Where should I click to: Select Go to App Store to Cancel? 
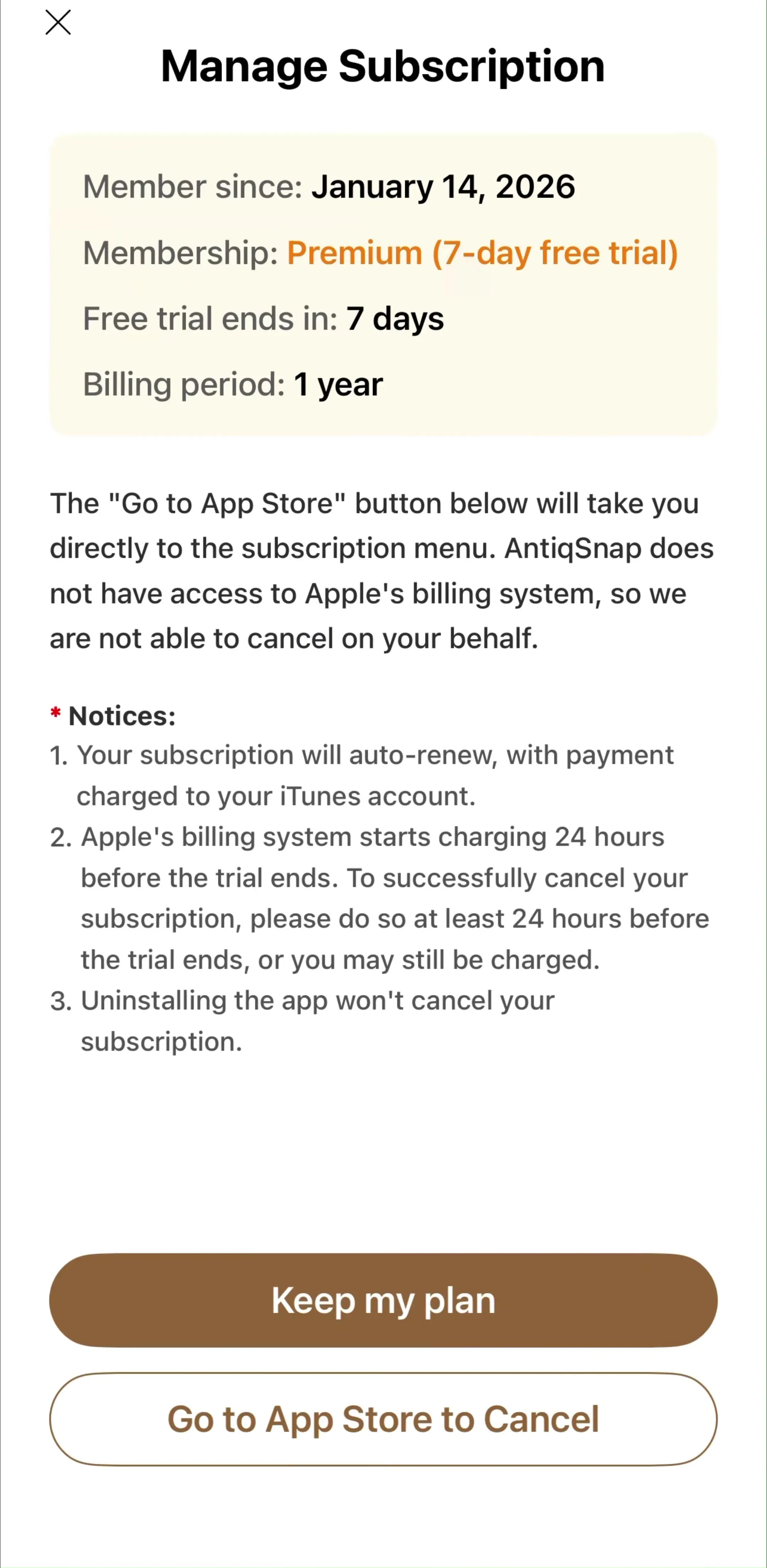(383, 1419)
